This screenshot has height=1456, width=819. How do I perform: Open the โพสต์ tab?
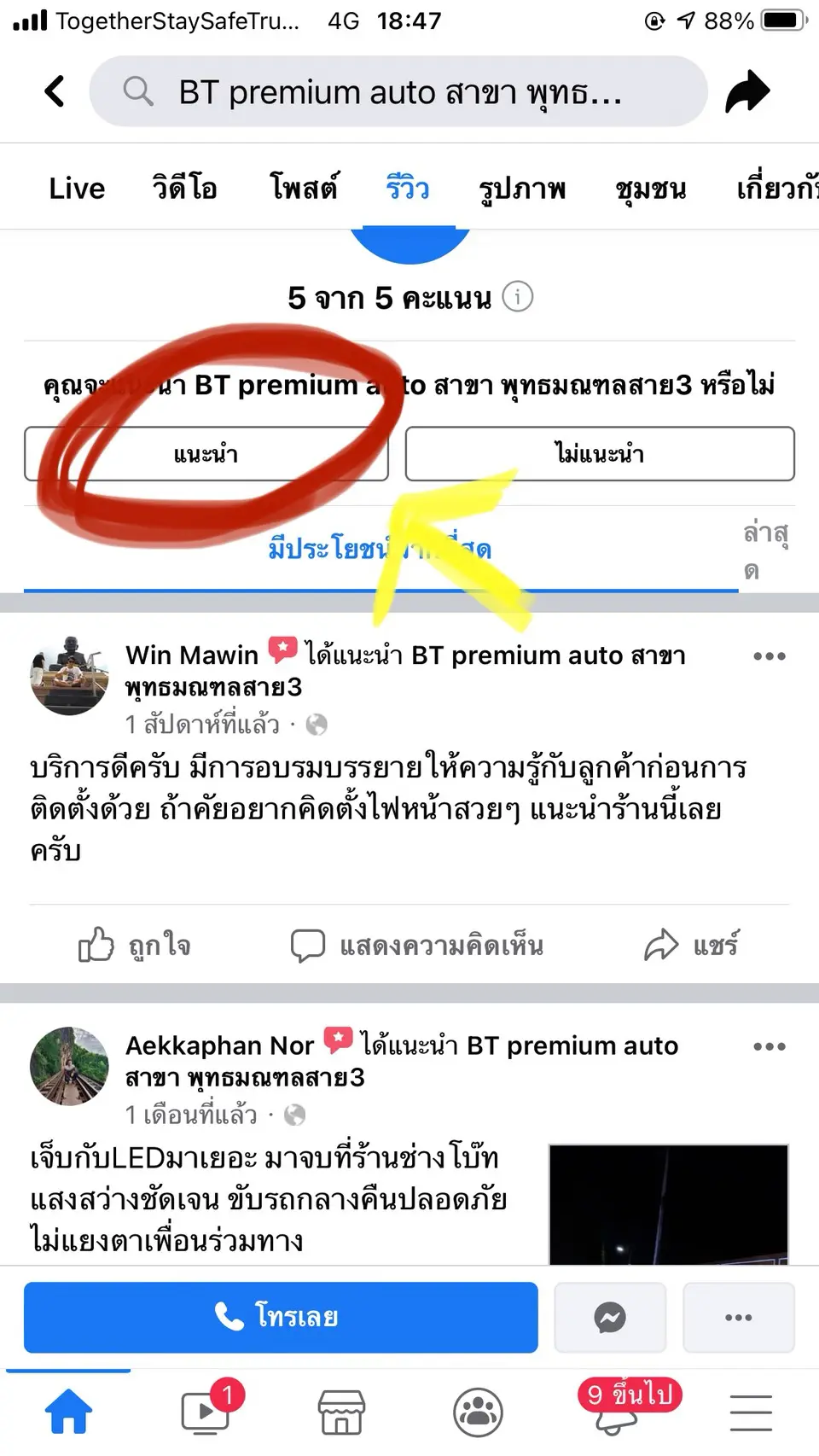pos(304,188)
